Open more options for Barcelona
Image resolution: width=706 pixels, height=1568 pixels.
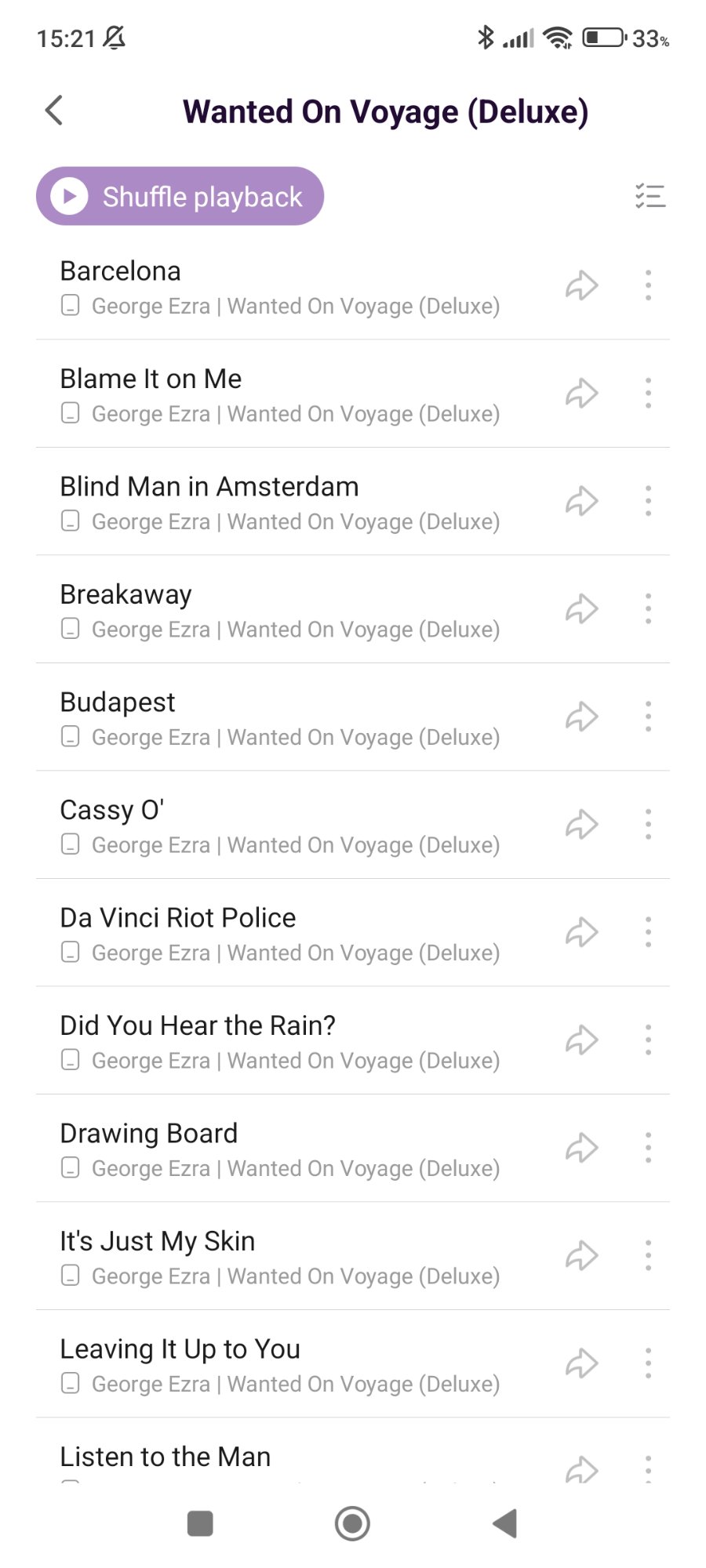click(x=648, y=285)
